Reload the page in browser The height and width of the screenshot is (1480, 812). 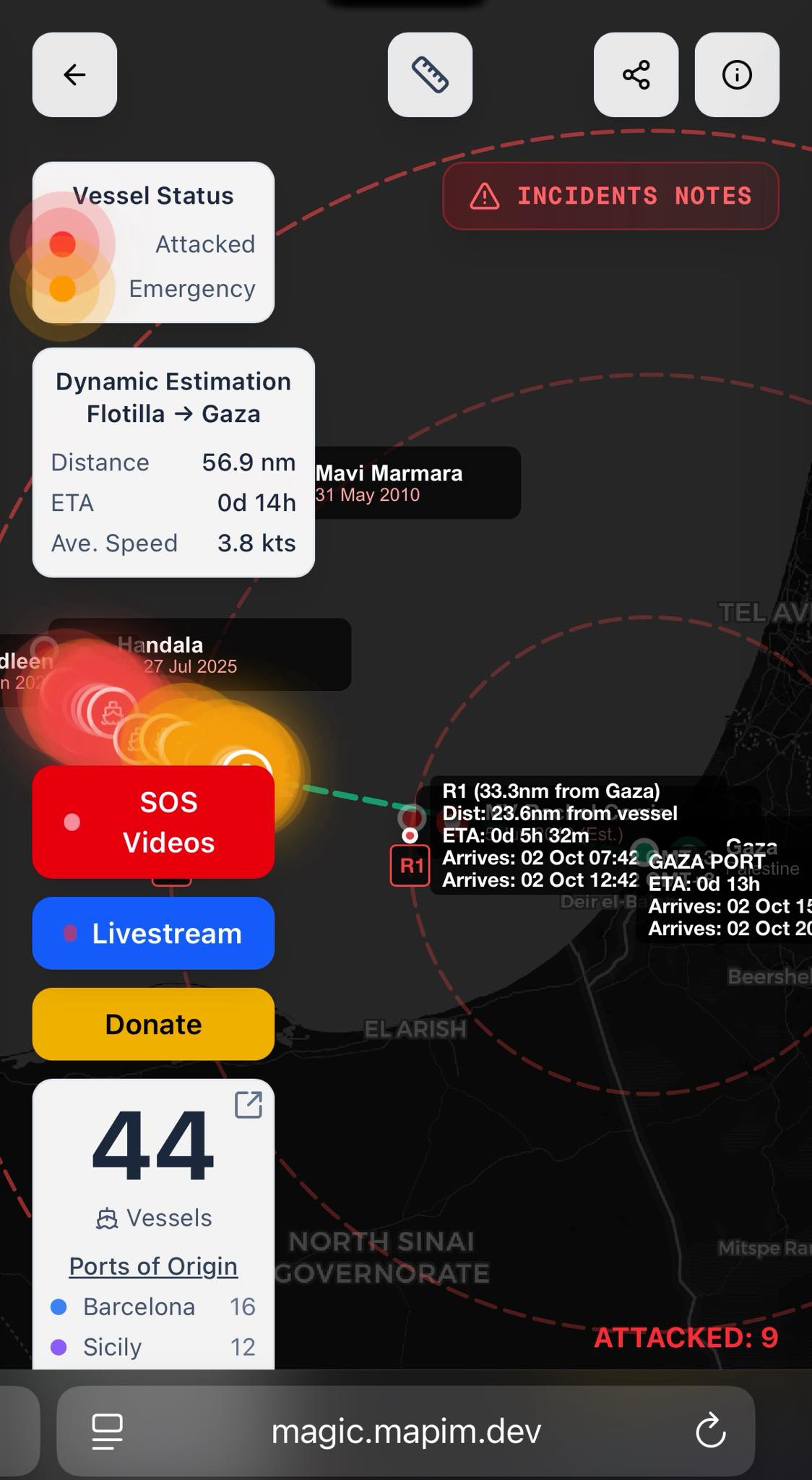click(710, 1431)
